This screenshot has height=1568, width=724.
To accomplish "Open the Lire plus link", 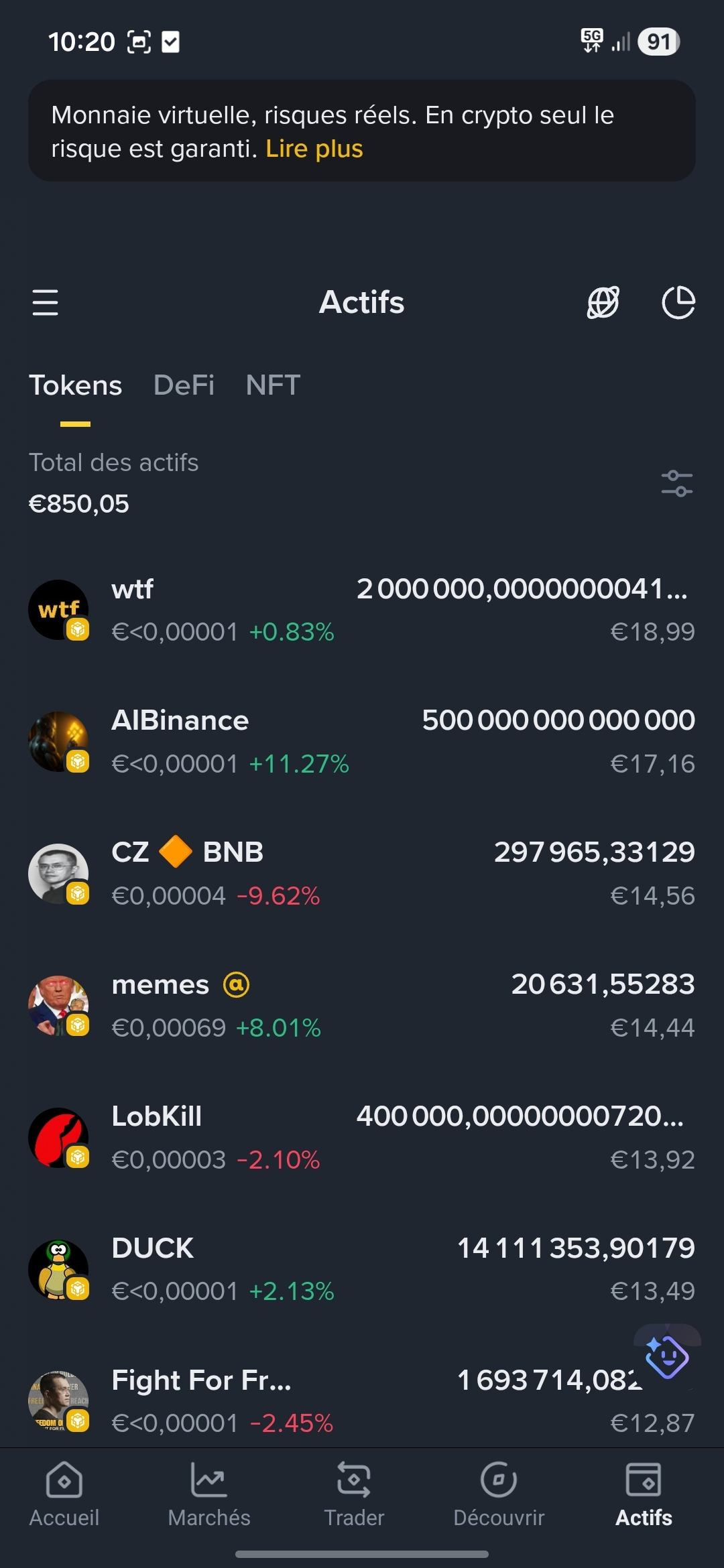I will pyautogui.click(x=314, y=149).
